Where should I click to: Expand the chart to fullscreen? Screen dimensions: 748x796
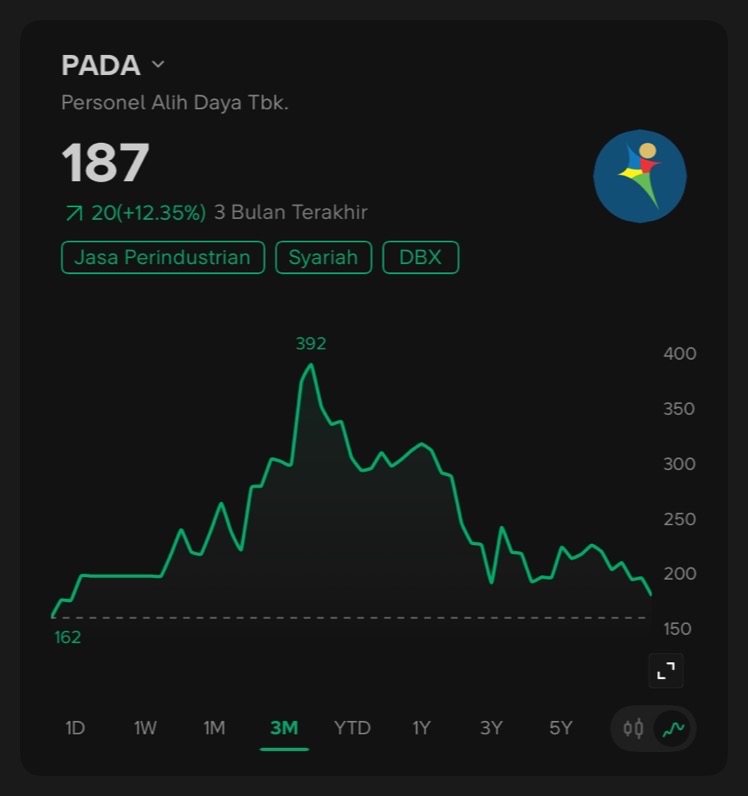click(x=666, y=671)
